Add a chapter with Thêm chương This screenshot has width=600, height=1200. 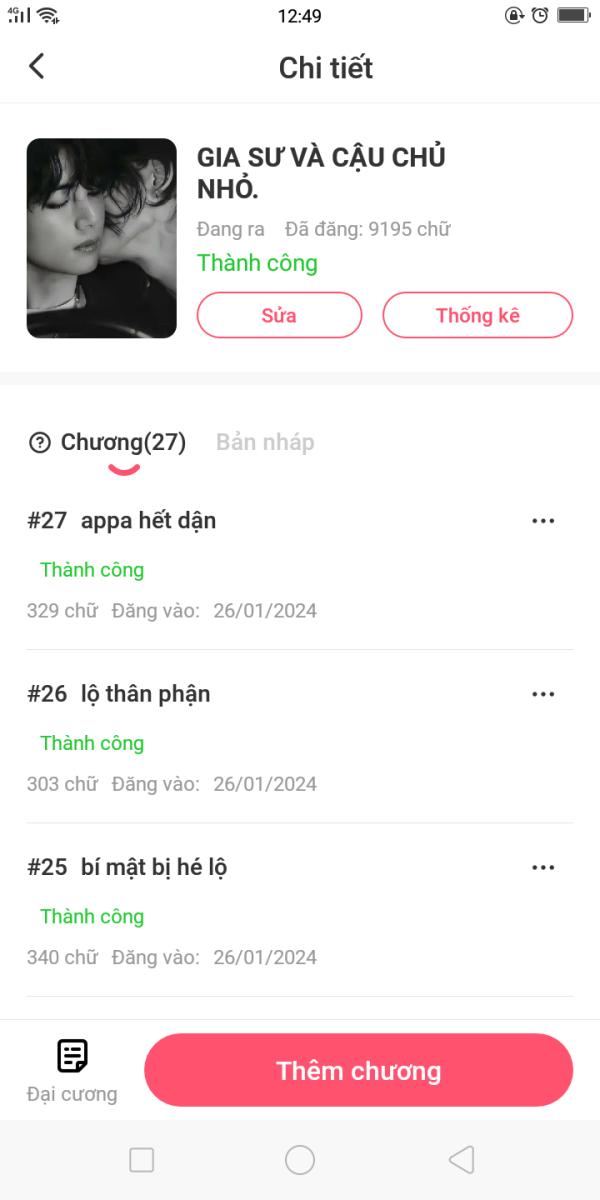tap(358, 1070)
